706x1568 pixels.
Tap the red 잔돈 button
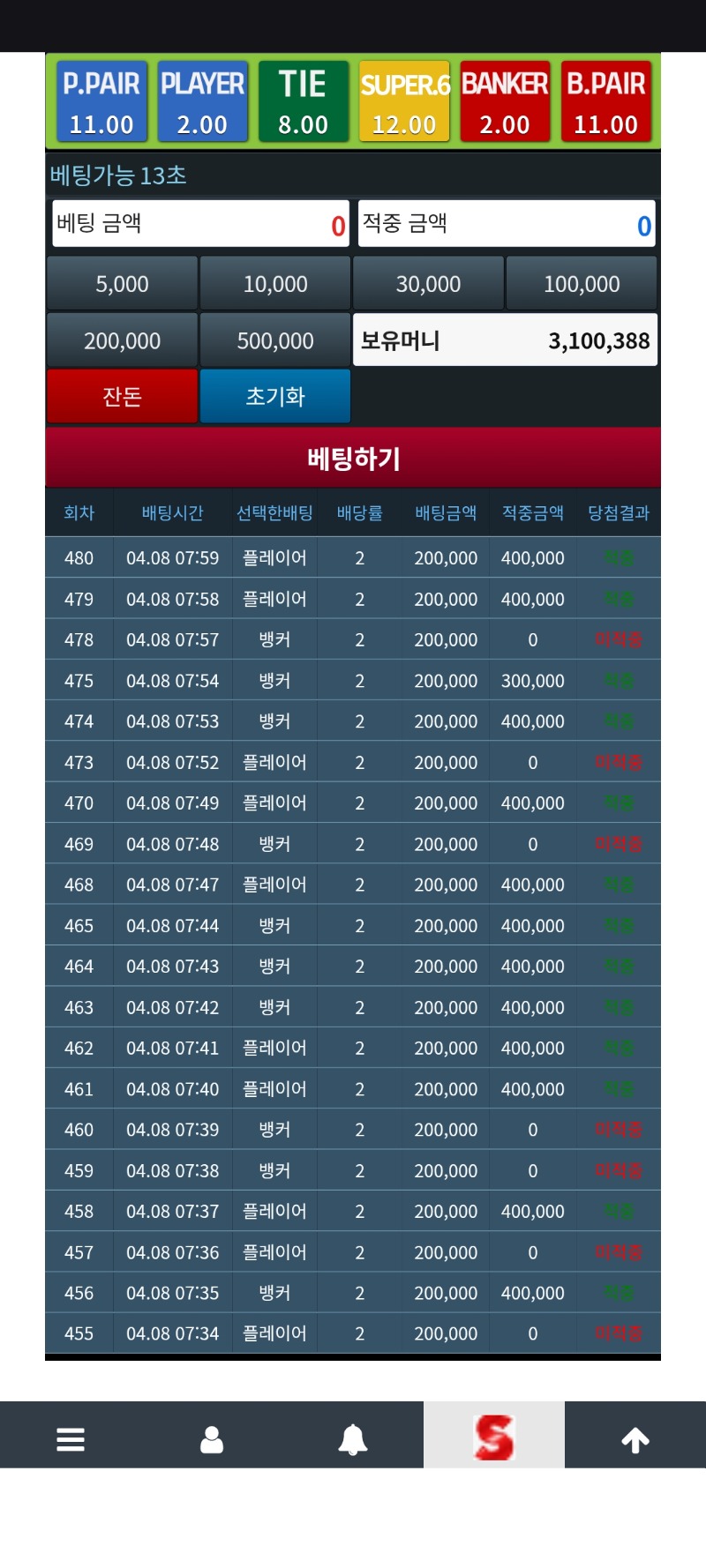pyautogui.click(x=122, y=396)
